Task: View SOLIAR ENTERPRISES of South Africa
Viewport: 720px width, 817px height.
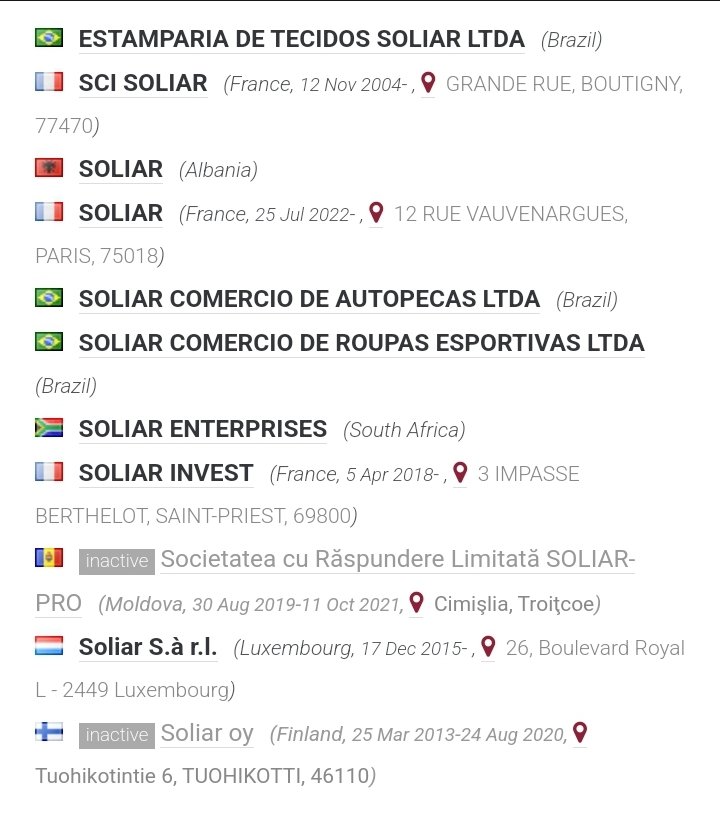Action: click(202, 429)
